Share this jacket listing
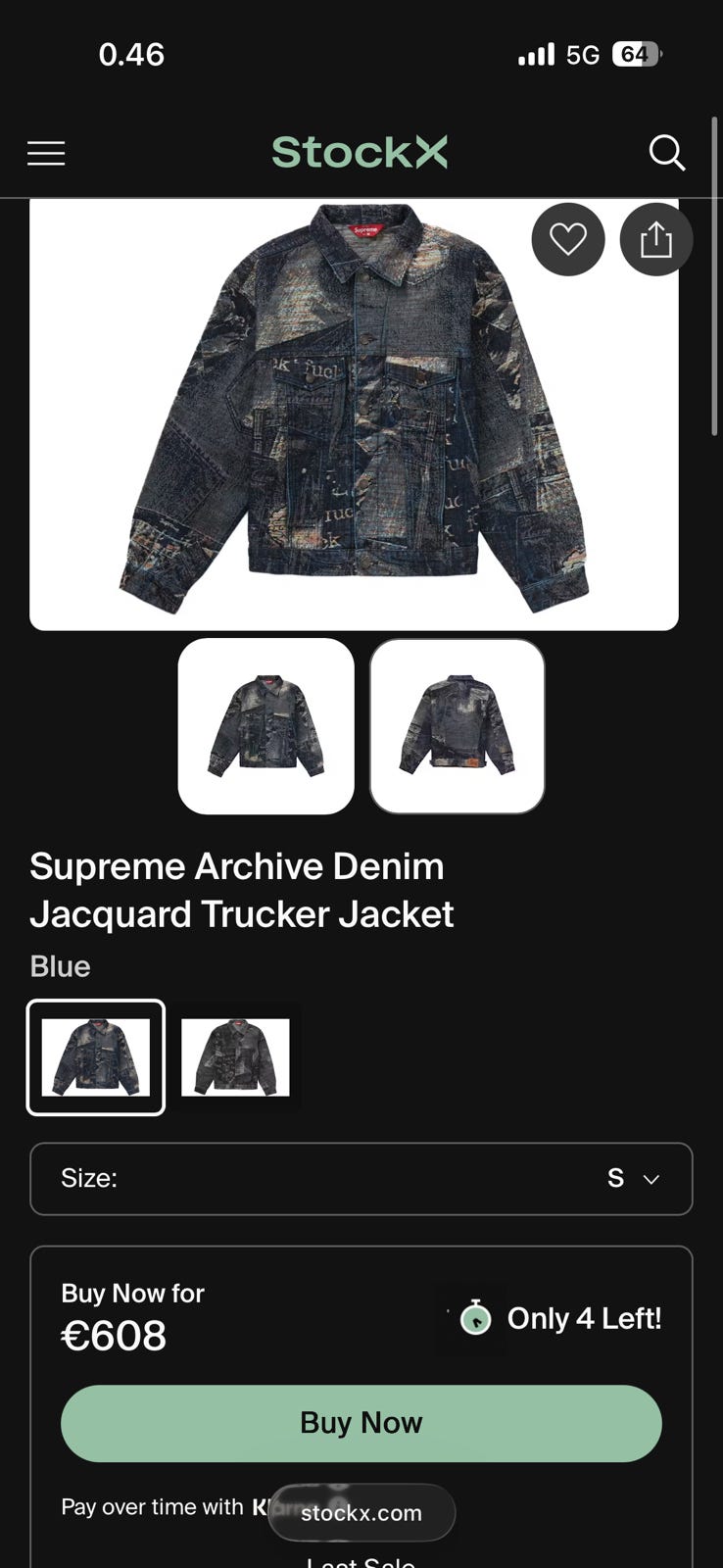This screenshot has width=723, height=1568. click(x=656, y=239)
